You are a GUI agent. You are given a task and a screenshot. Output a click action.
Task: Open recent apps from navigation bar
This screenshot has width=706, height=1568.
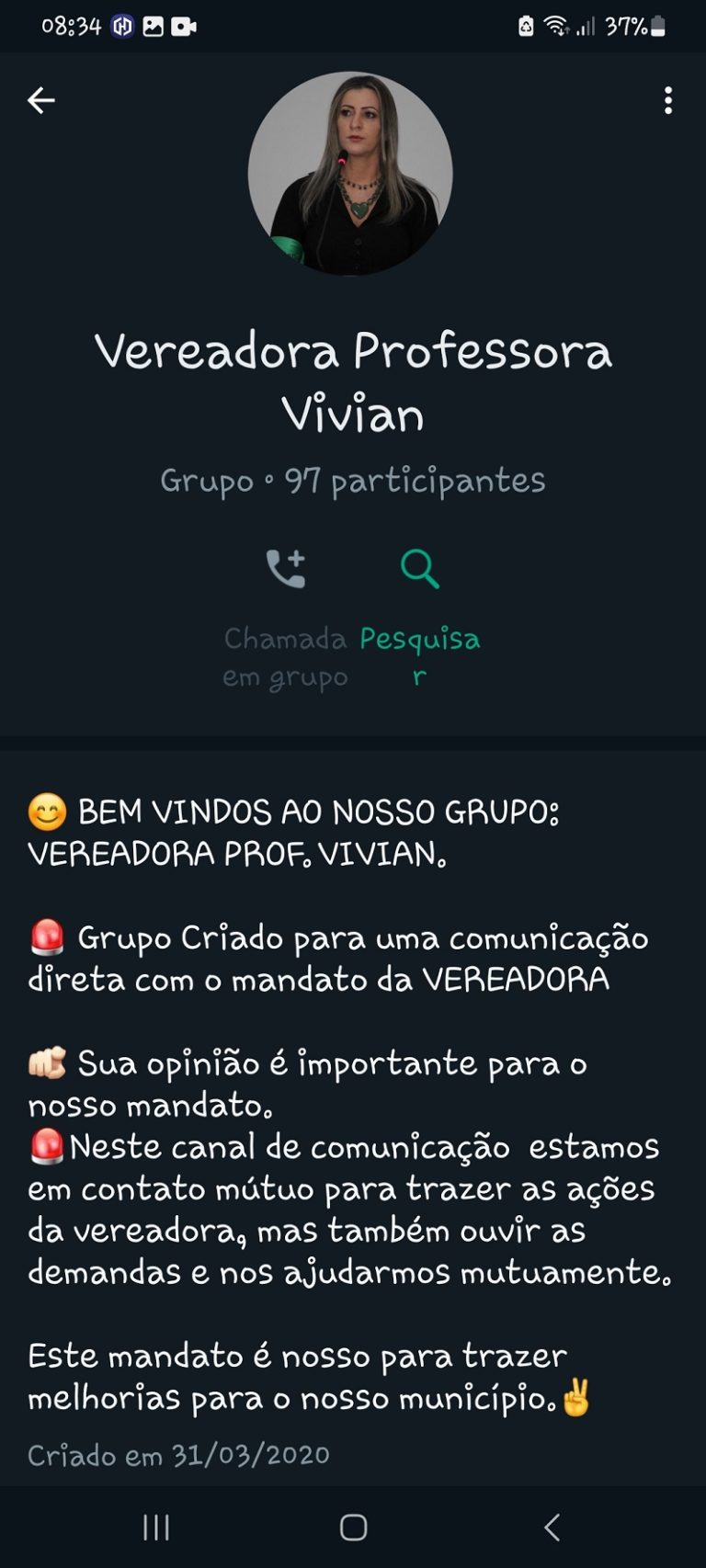pyautogui.click(x=156, y=1528)
